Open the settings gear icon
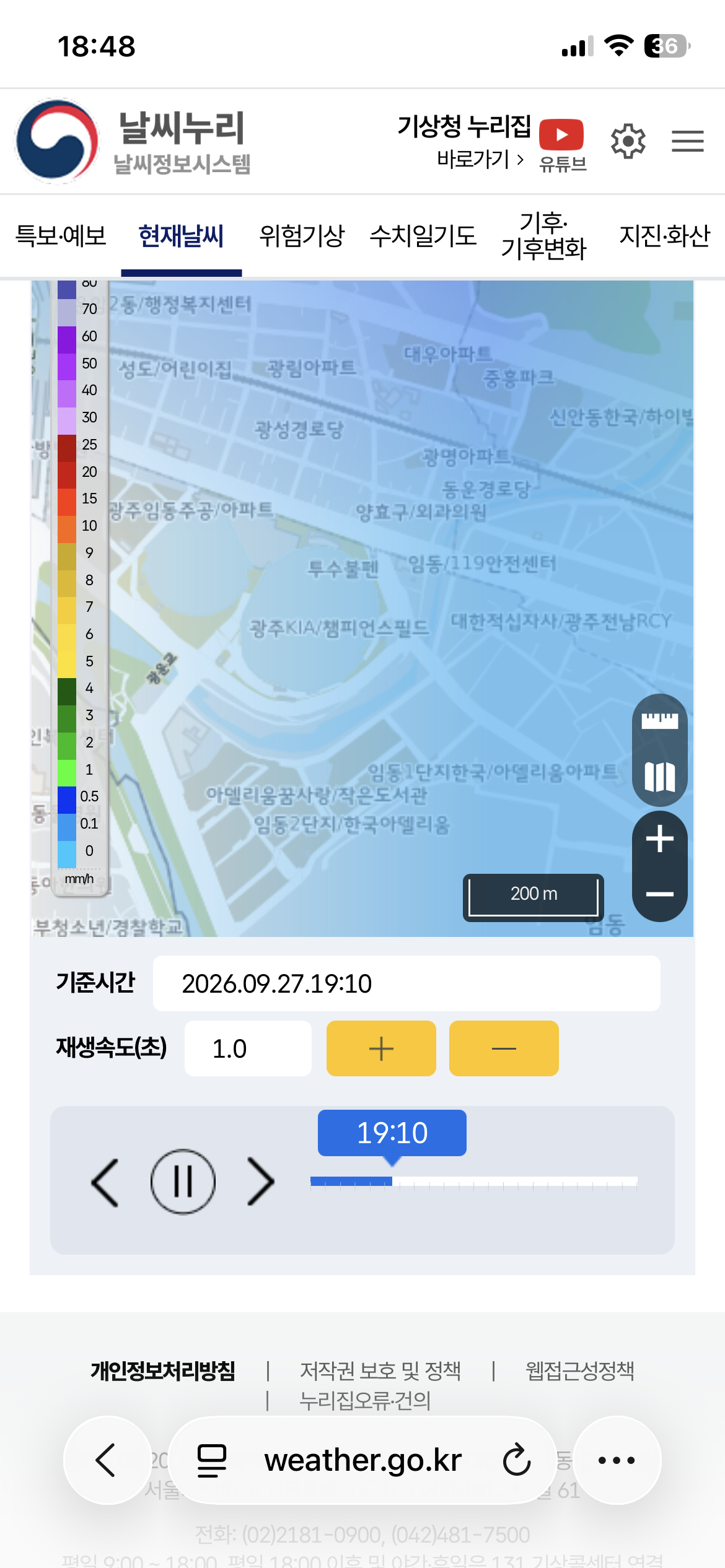Image resolution: width=725 pixels, height=1568 pixels. pyautogui.click(x=628, y=141)
